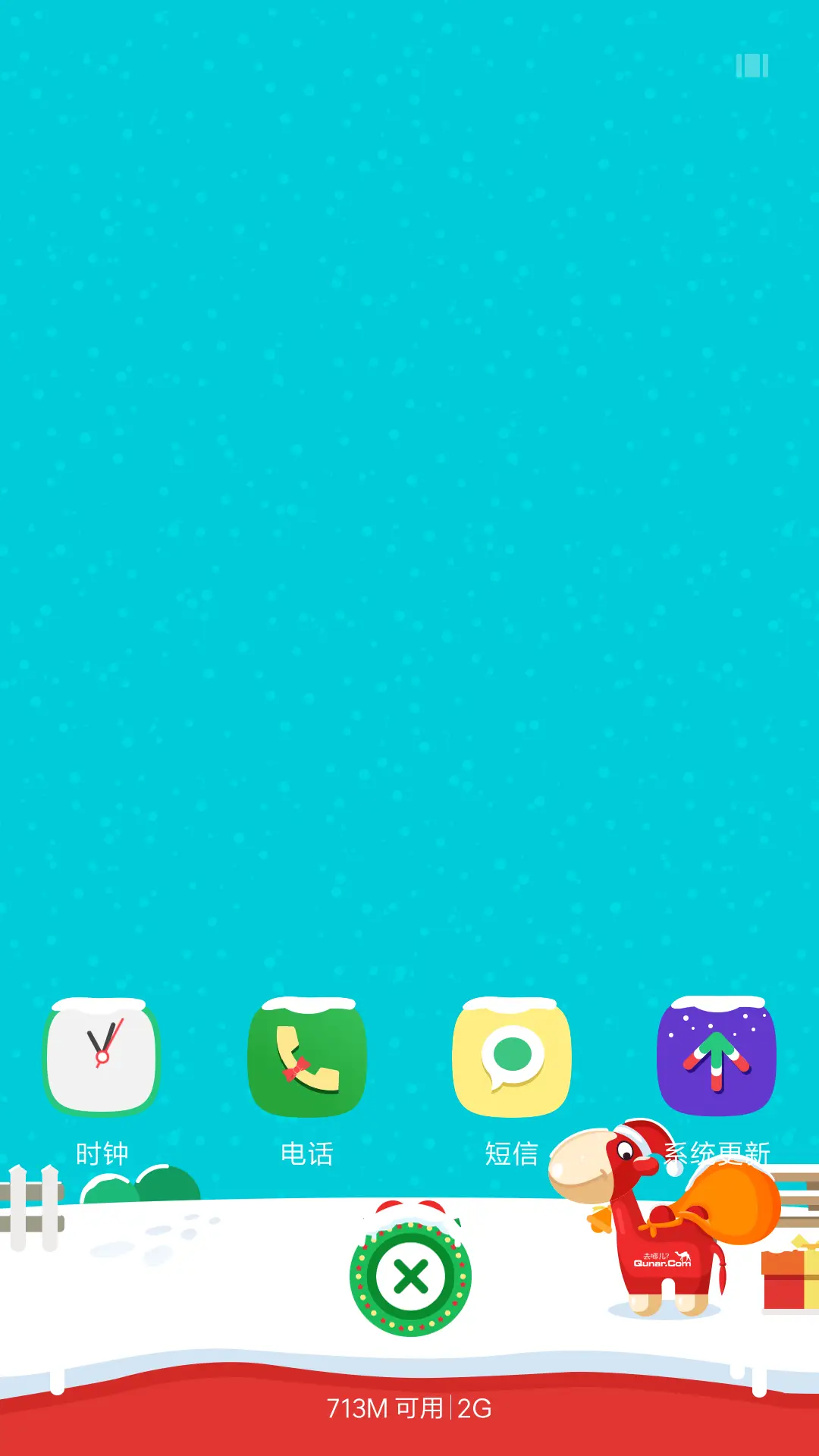Open the 系统更新 system update card
This screenshot has width=819, height=1456.
click(717, 1058)
